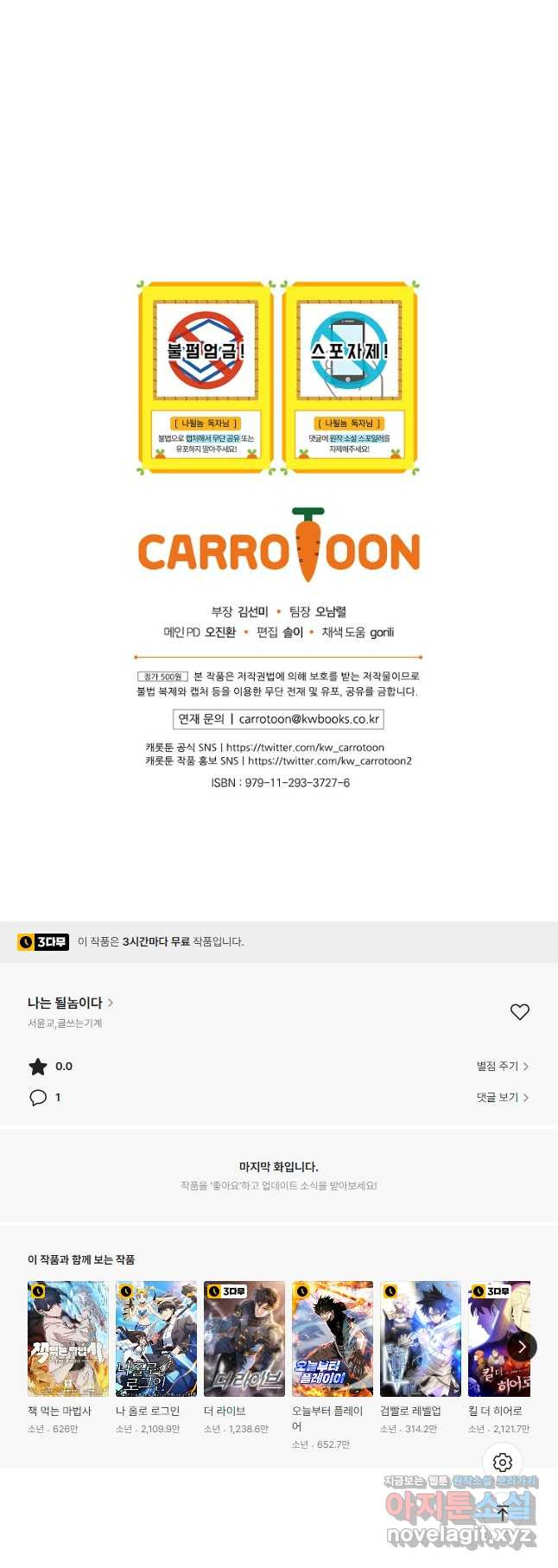Jump back to the top of page
The image size is (558, 1568).
point(503,1513)
